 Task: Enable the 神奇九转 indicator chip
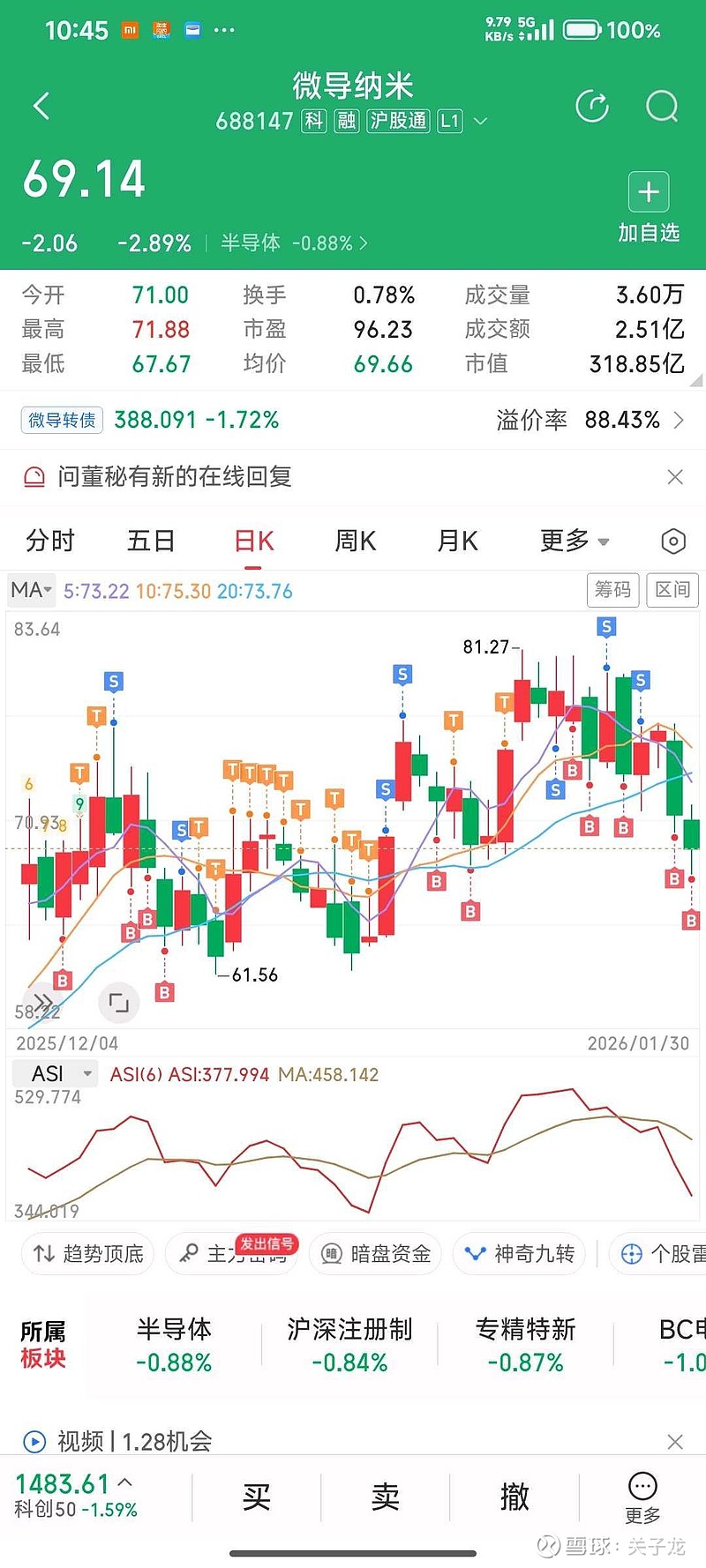coord(521,1253)
